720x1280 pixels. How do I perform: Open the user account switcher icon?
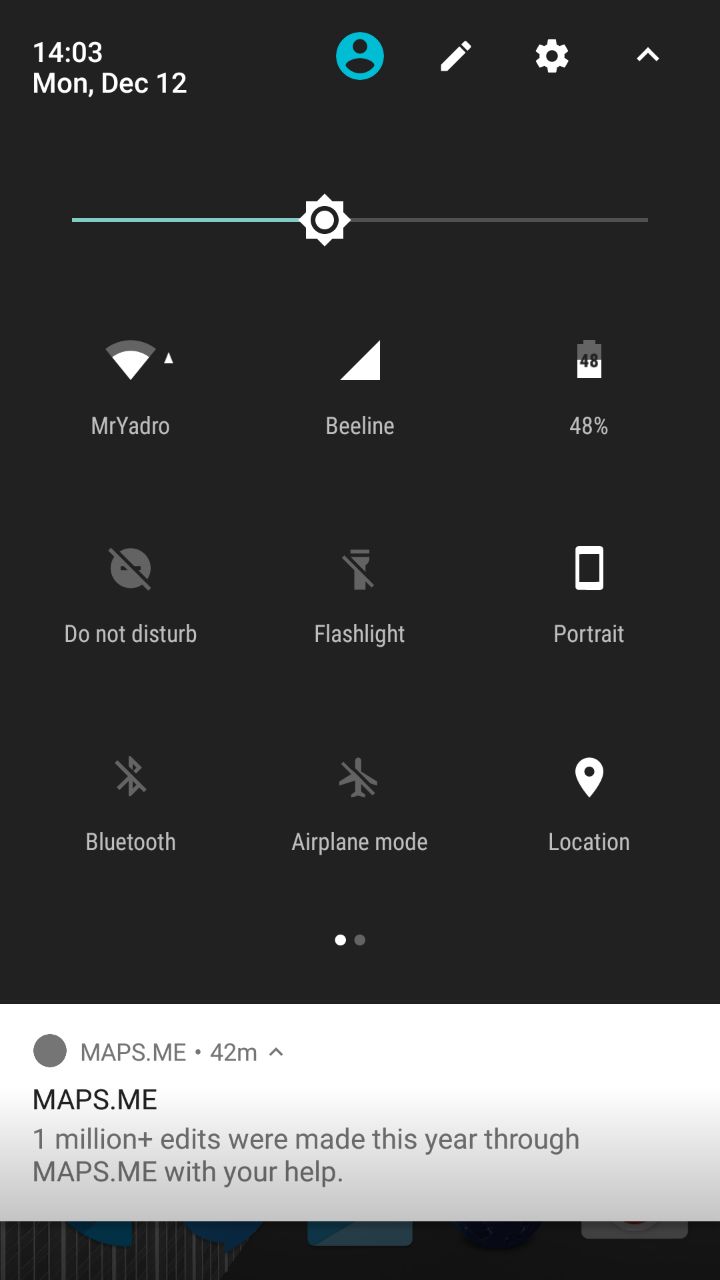pyautogui.click(x=360, y=56)
